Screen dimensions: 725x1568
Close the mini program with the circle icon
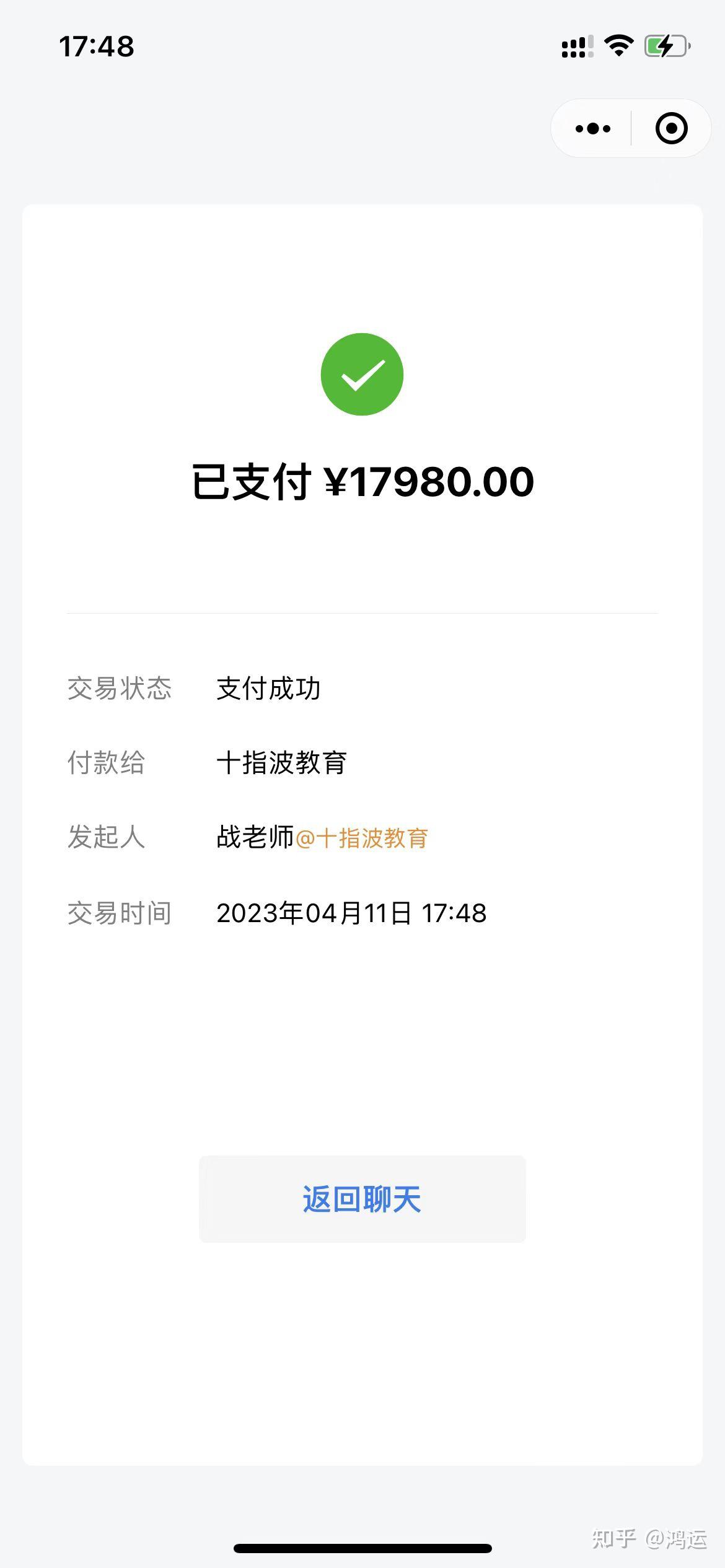(671, 129)
